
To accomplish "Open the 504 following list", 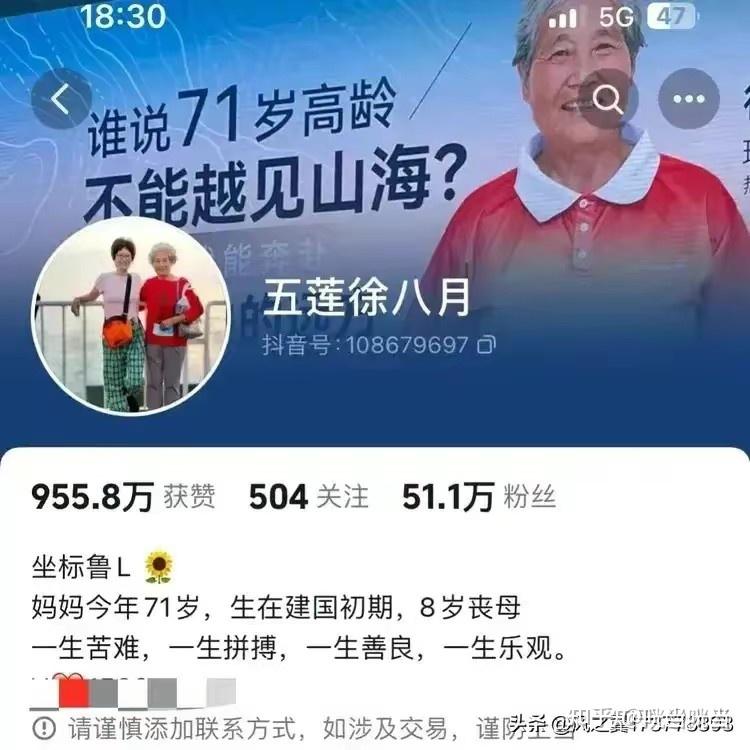I will 308,495.
